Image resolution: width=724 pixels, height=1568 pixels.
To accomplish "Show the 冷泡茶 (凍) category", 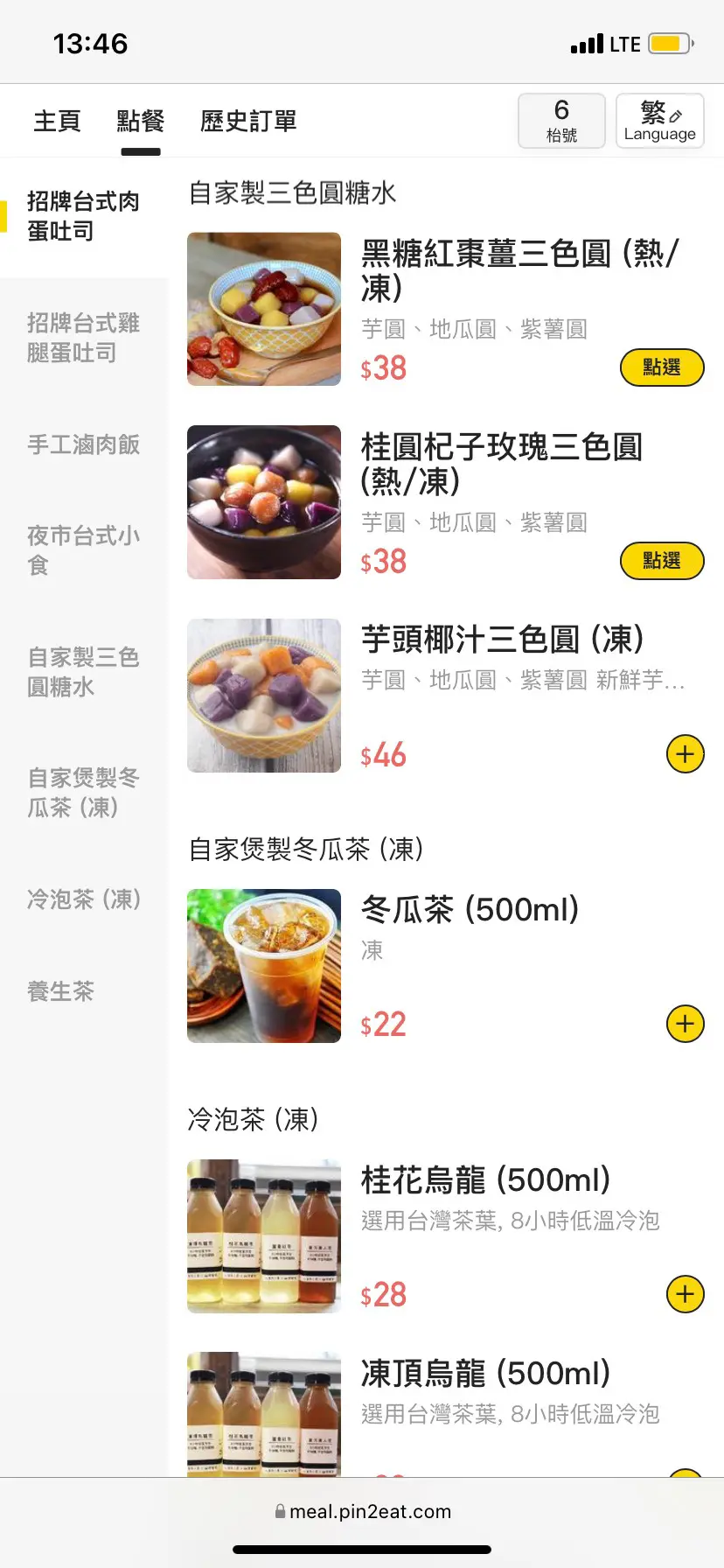I will point(83,899).
